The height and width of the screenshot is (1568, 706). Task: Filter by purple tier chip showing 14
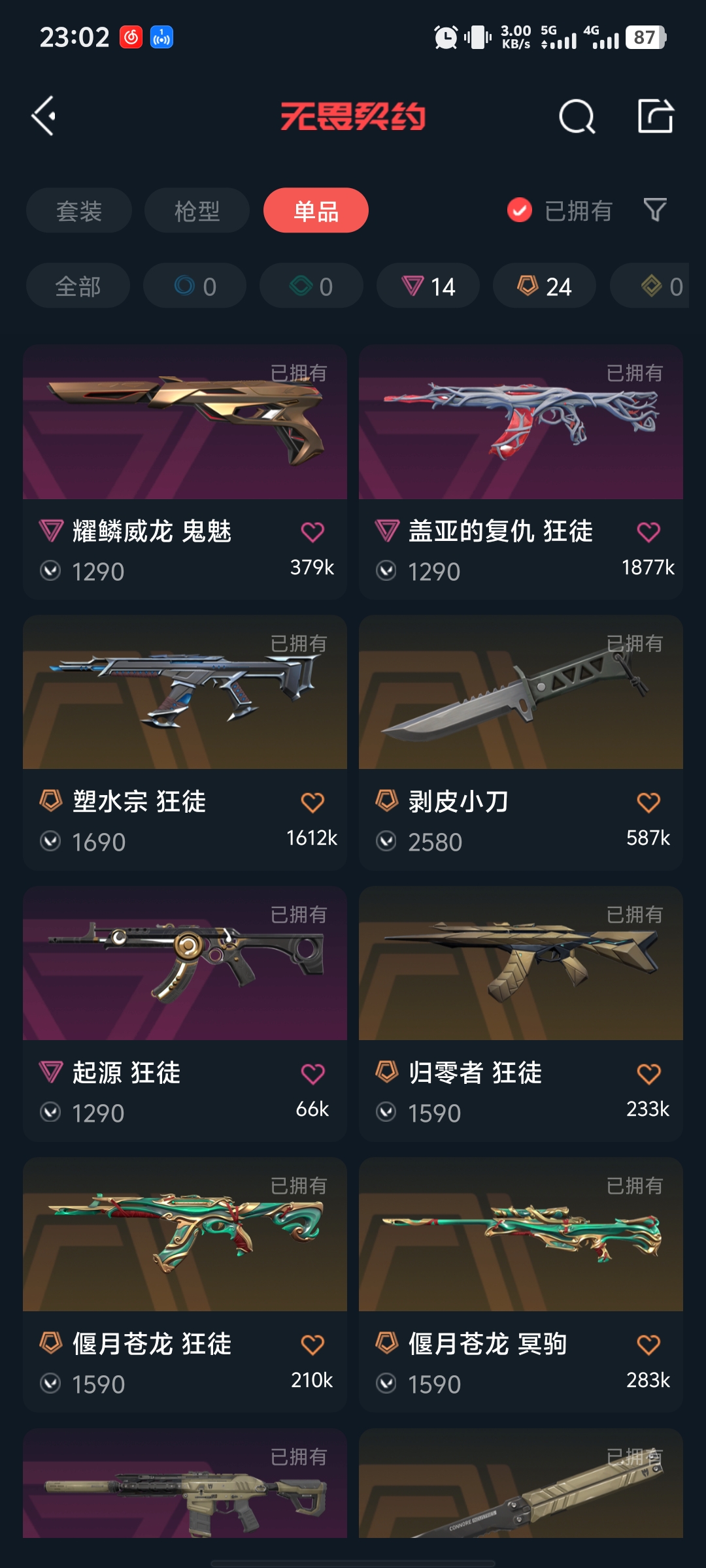(x=428, y=286)
